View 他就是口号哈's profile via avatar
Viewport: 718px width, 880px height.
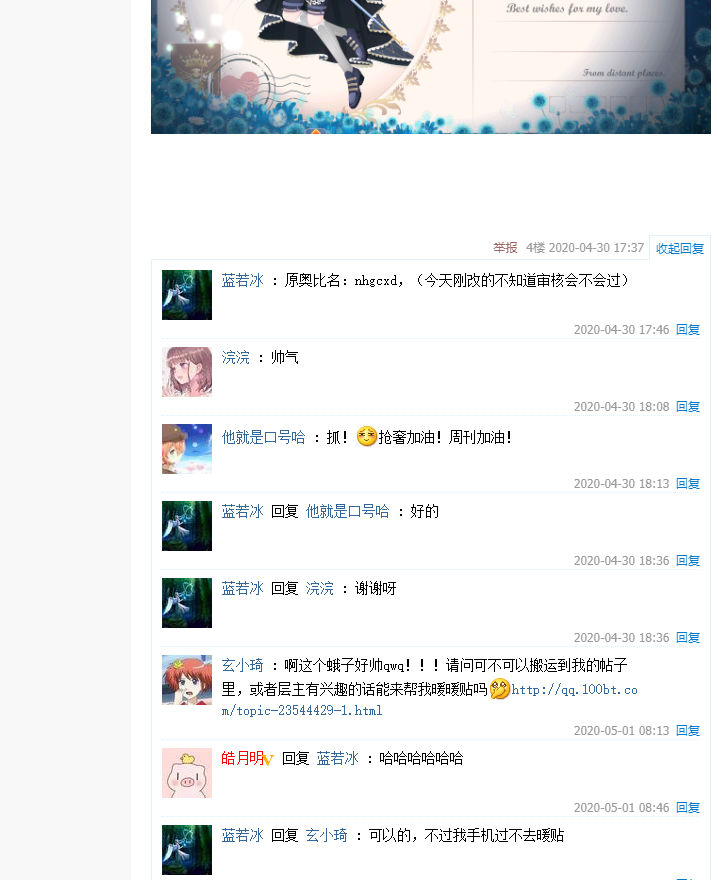(x=187, y=449)
